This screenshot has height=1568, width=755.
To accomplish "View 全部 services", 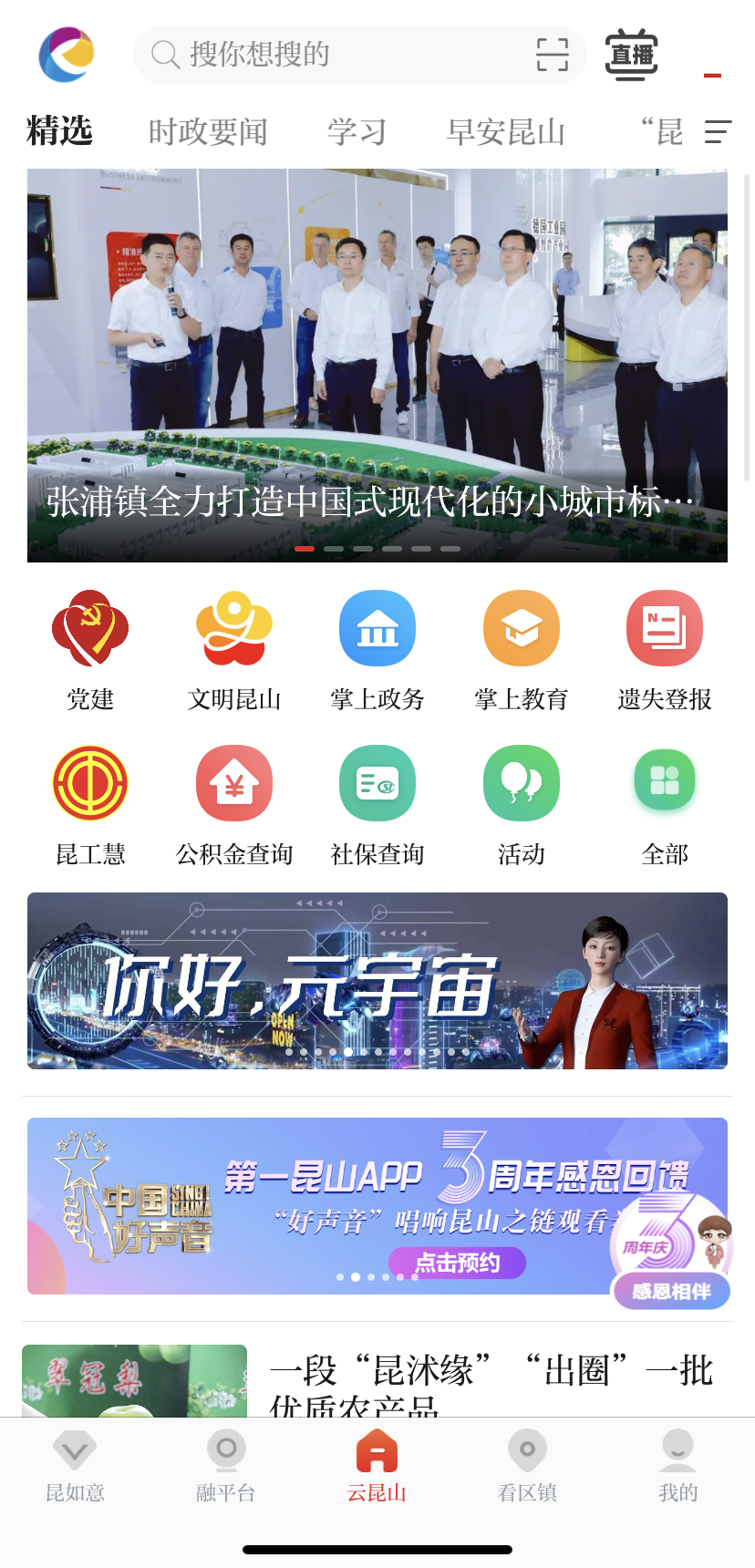I will [665, 804].
